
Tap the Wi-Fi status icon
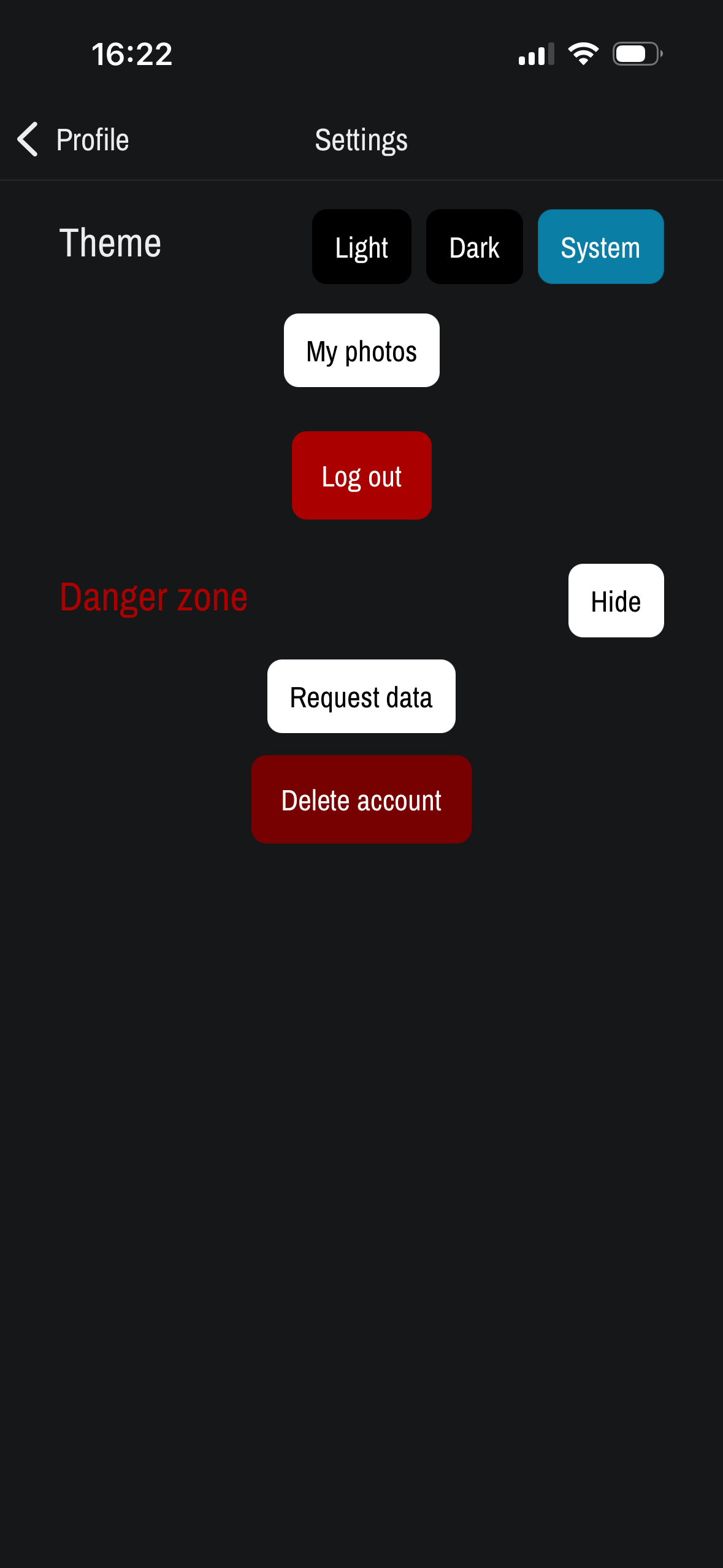pos(583,54)
